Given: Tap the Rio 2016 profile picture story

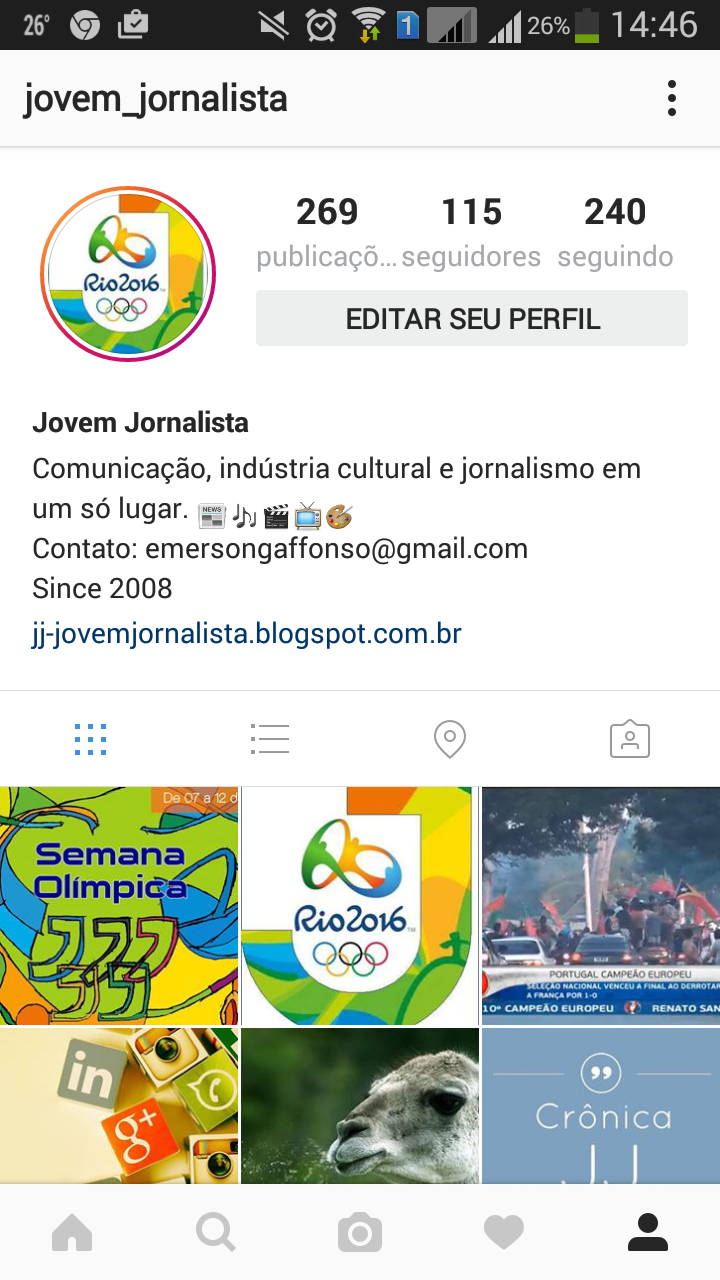Looking at the screenshot, I should click(128, 273).
